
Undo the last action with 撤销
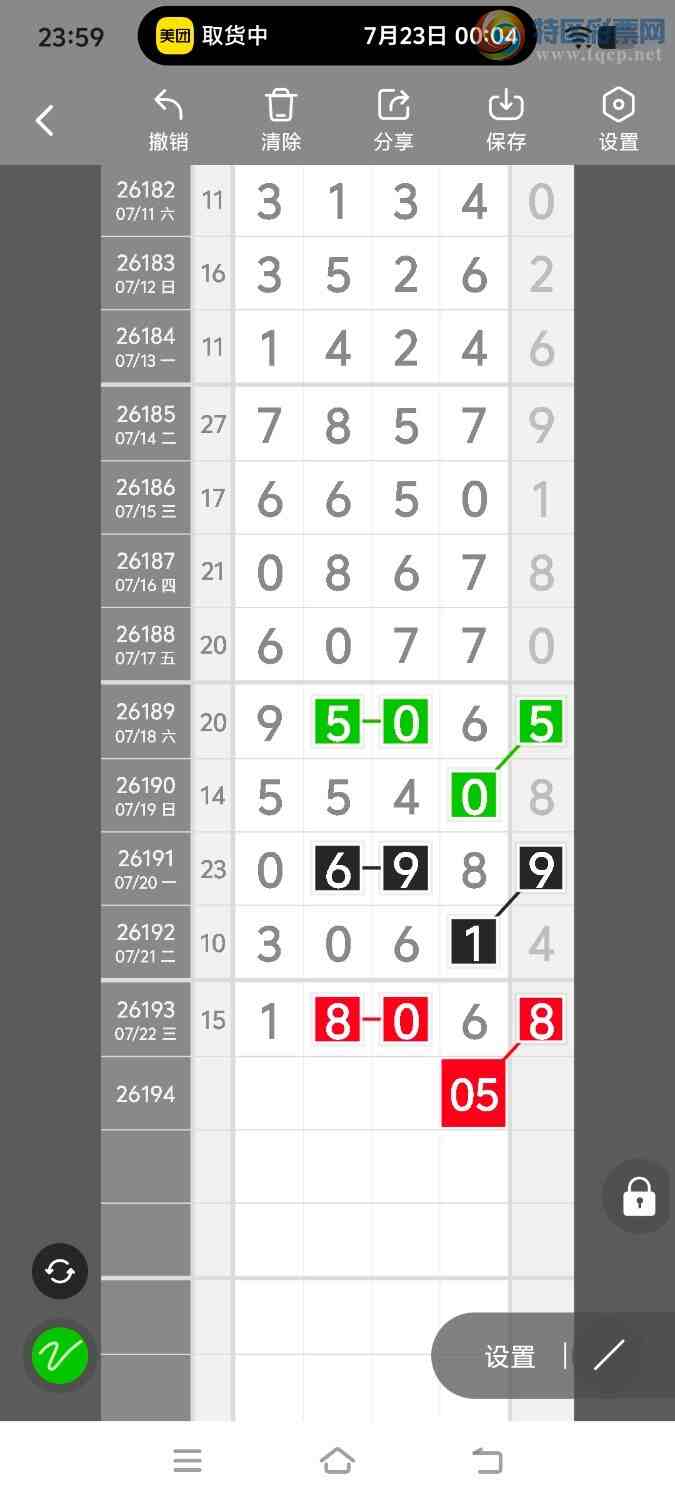tap(168, 121)
